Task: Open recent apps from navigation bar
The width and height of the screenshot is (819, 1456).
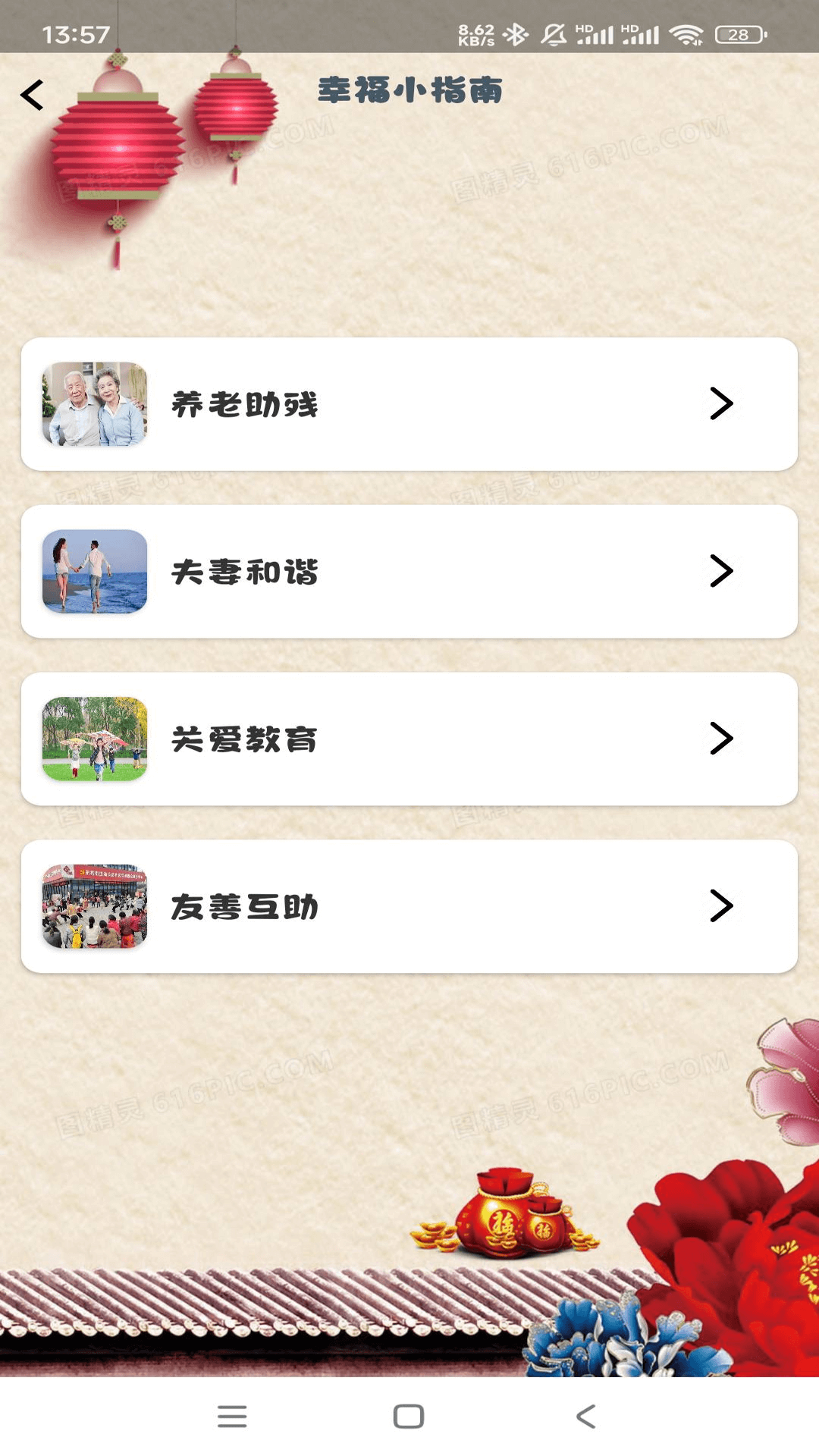Action: coord(232,1416)
